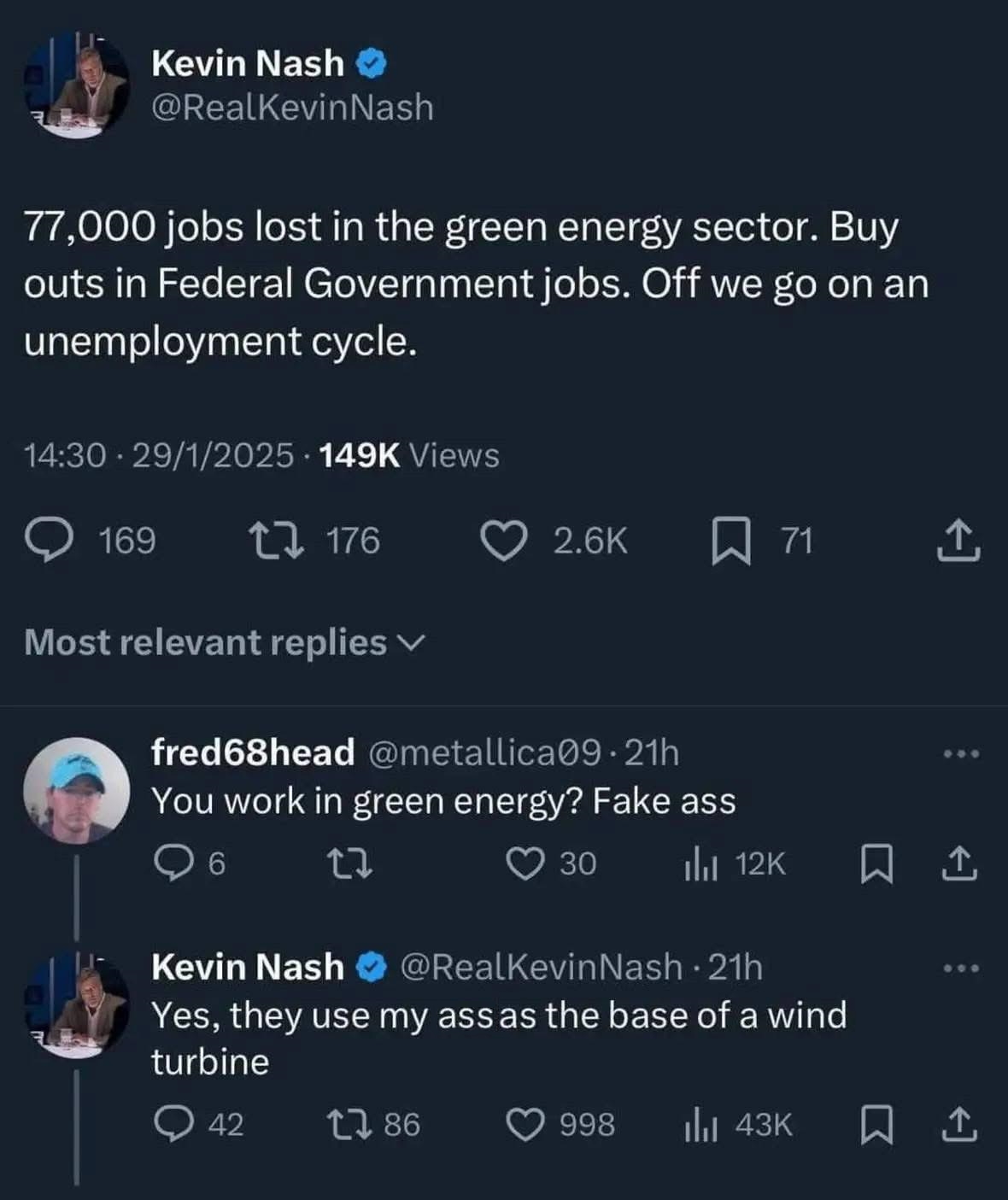Bookmark Kevin Nash's wind turbine reply
The image size is (1008, 1200).
pyautogui.click(x=876, y=1124)
